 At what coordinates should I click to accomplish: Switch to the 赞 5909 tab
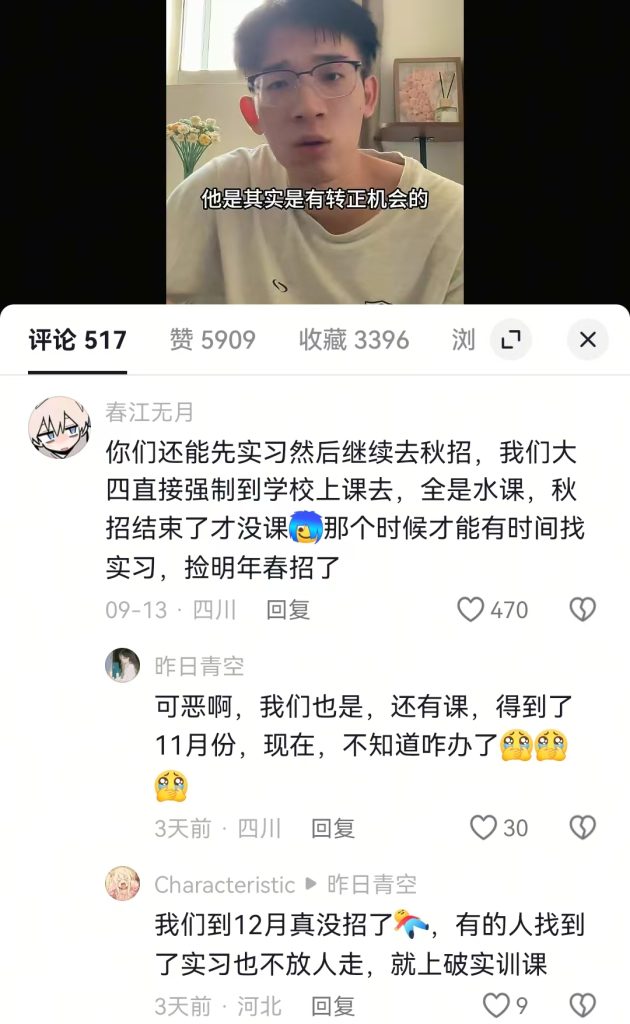coord(212,340)
